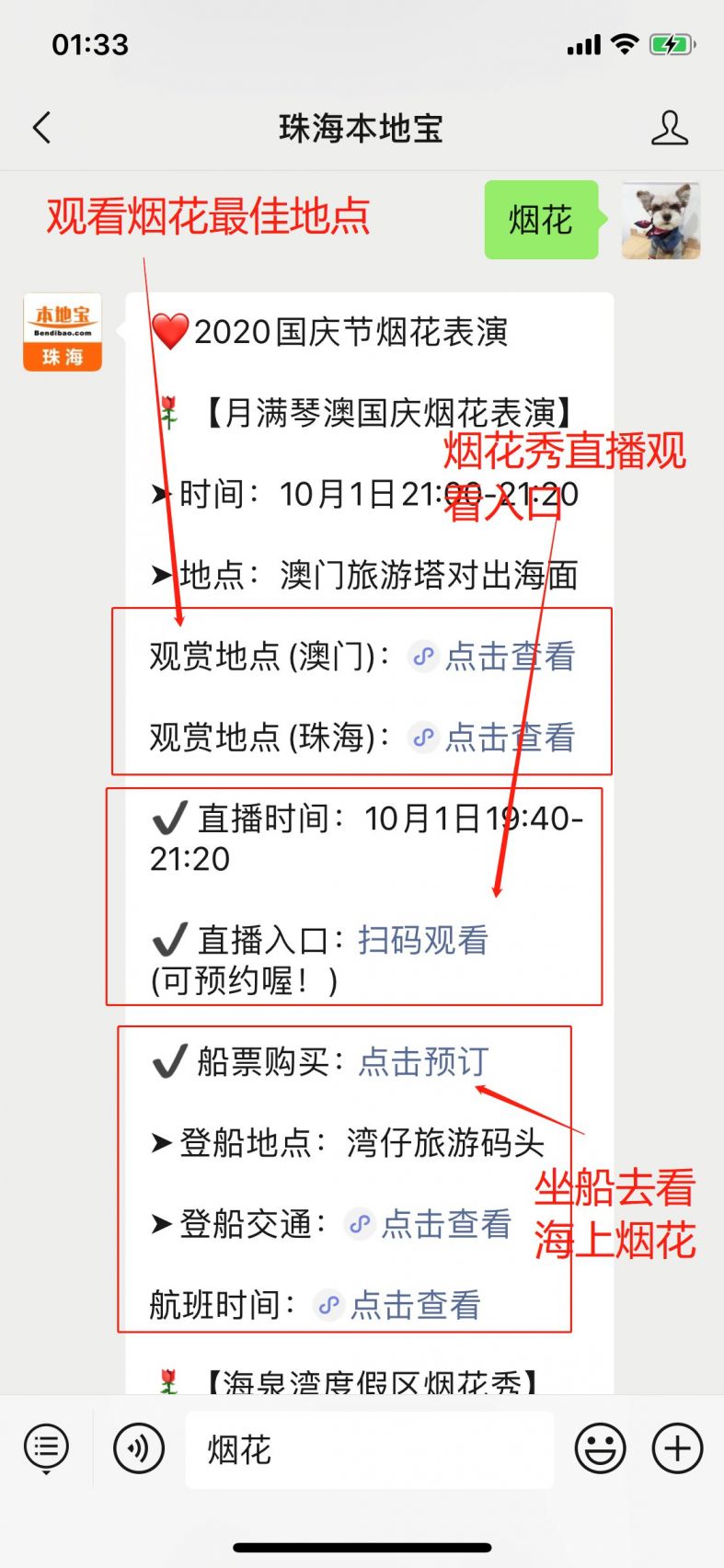Tap the dog profile avatar
This screenshot has height=1568, width=724.
tap(661, 220)
